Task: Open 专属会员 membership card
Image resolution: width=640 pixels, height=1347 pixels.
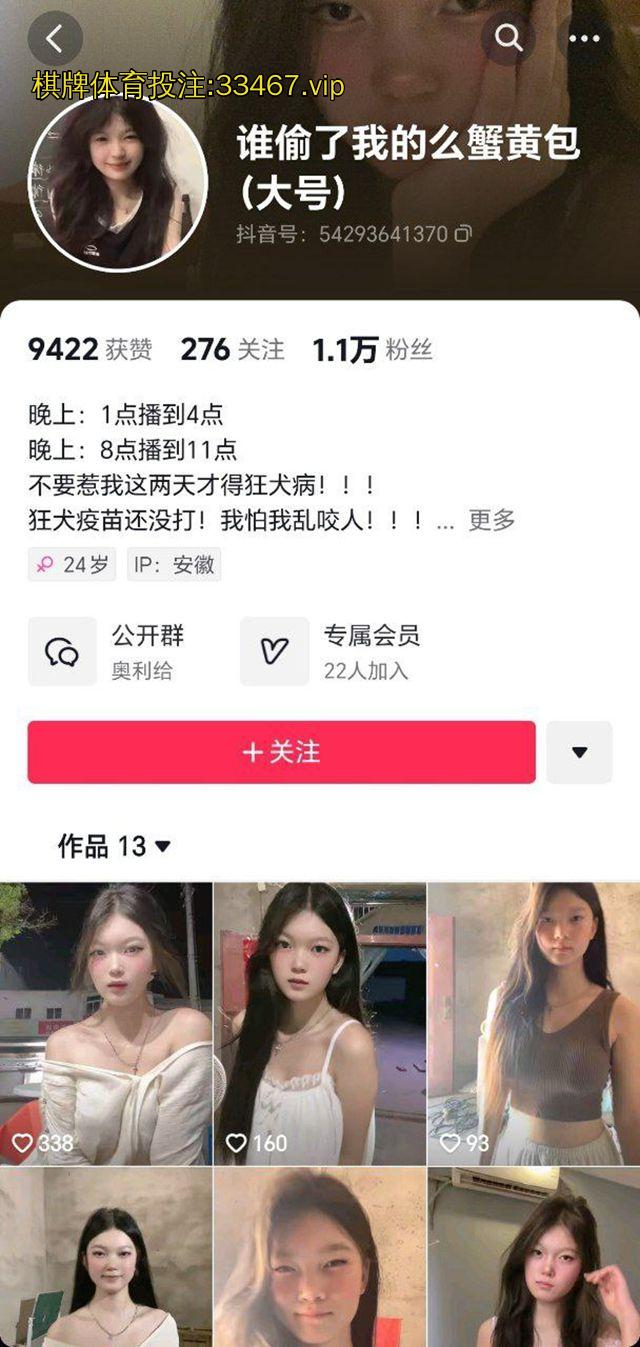Action: coord(332,651)
